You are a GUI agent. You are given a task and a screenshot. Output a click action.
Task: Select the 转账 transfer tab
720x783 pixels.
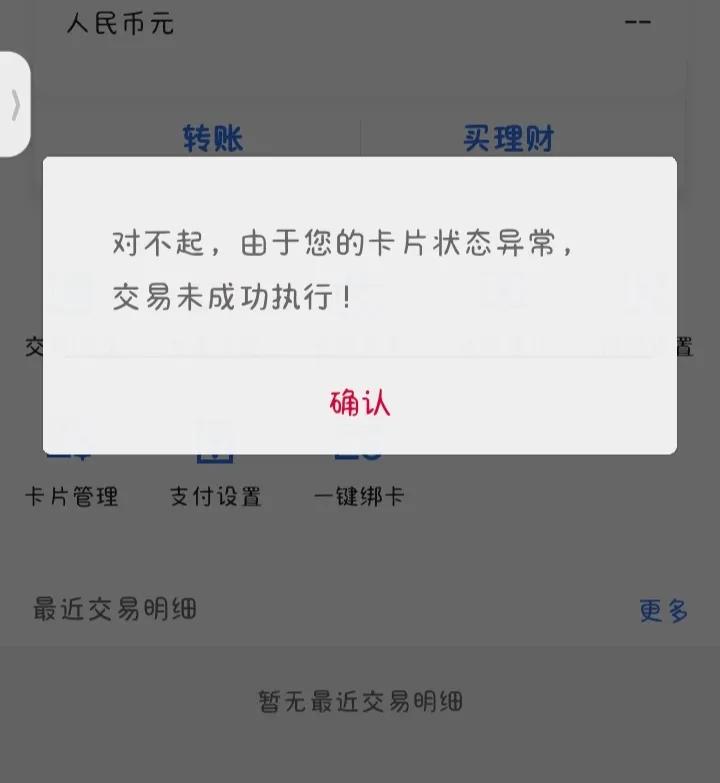pyautogui.click(x=212, y=139)
